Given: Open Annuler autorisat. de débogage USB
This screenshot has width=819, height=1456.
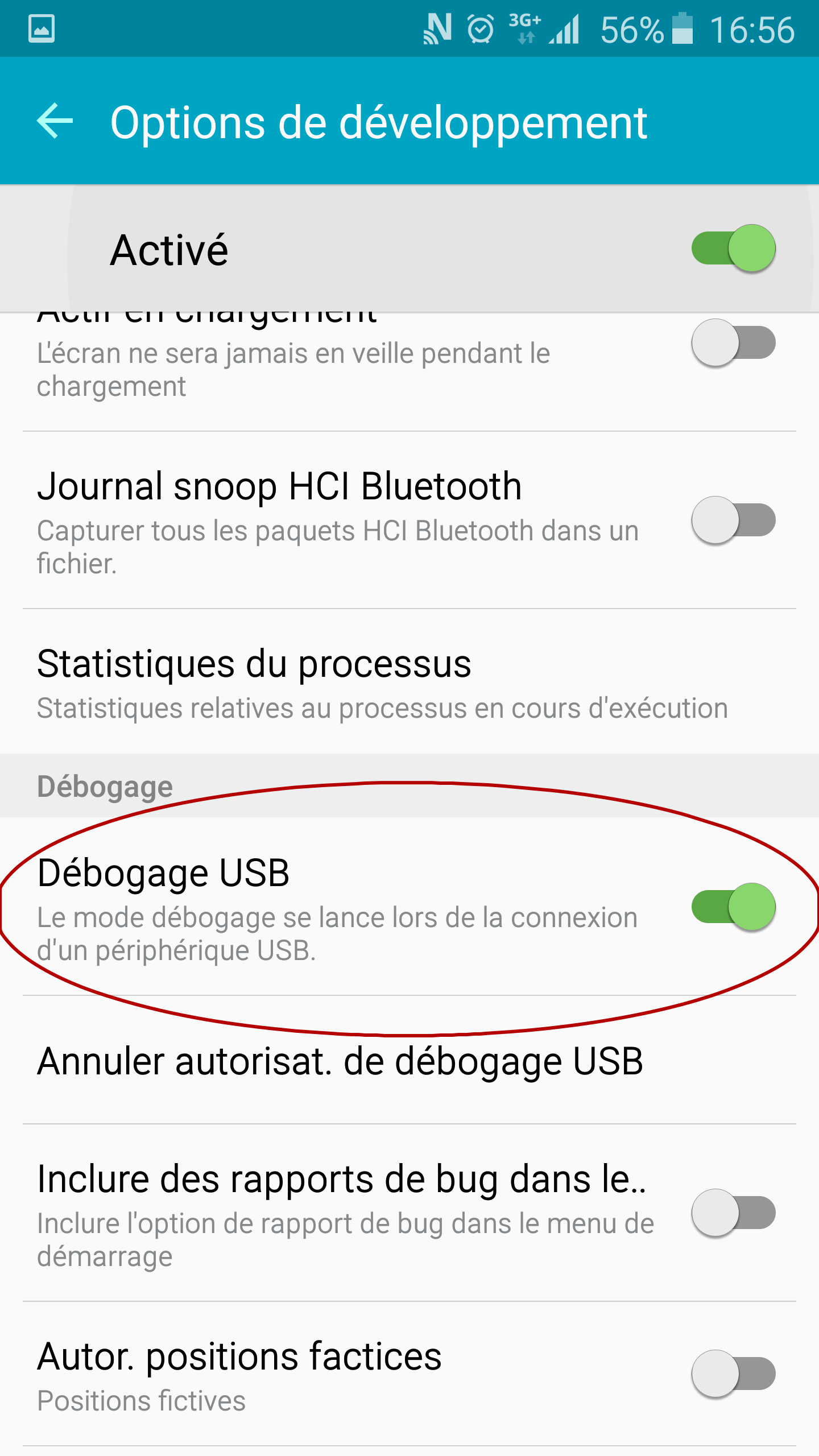Looking at the screenshot, I should 409,1061.
